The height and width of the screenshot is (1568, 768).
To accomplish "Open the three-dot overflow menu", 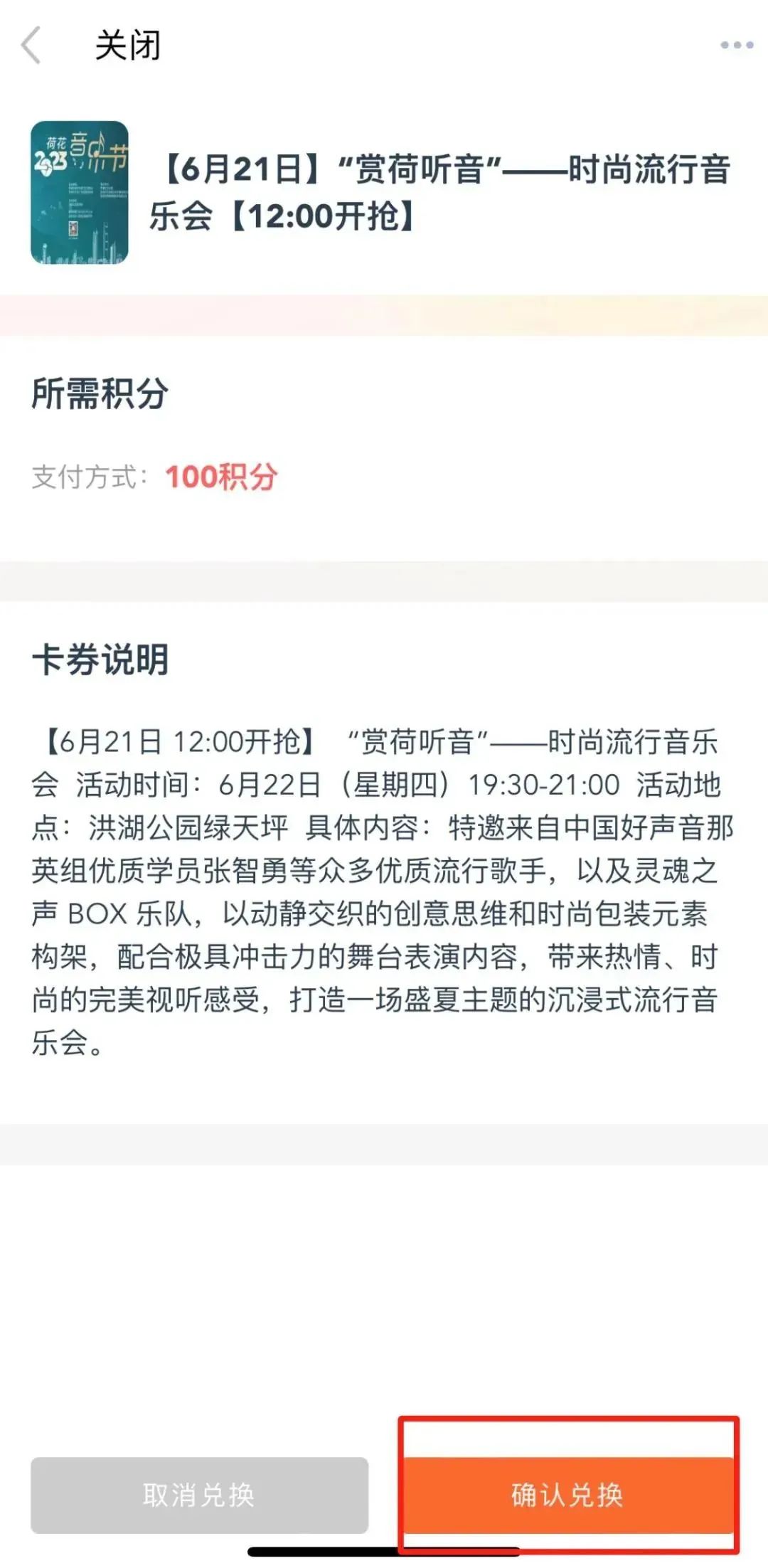I will point(736,46).
